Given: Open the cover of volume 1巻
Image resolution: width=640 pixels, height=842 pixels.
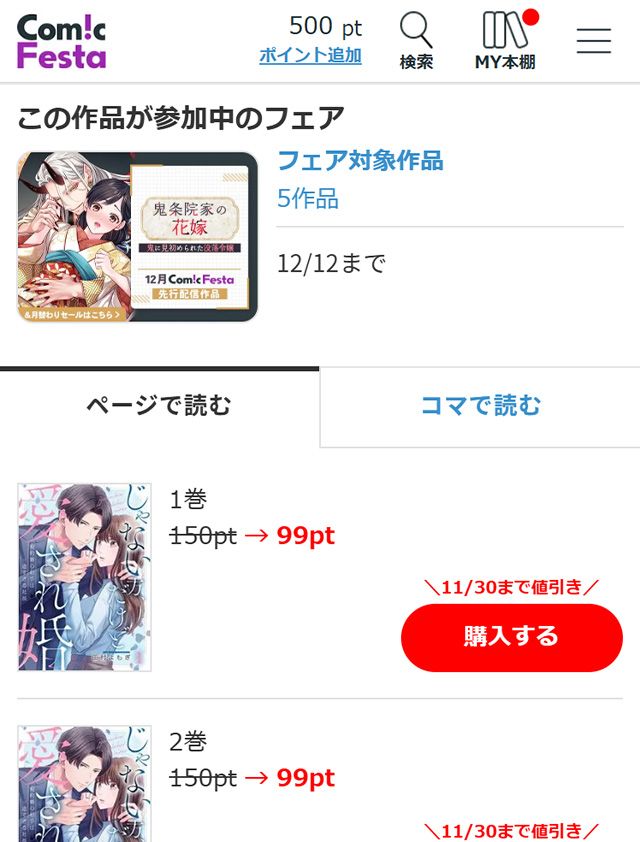Looking at the screenshot, I should (84, 577).
